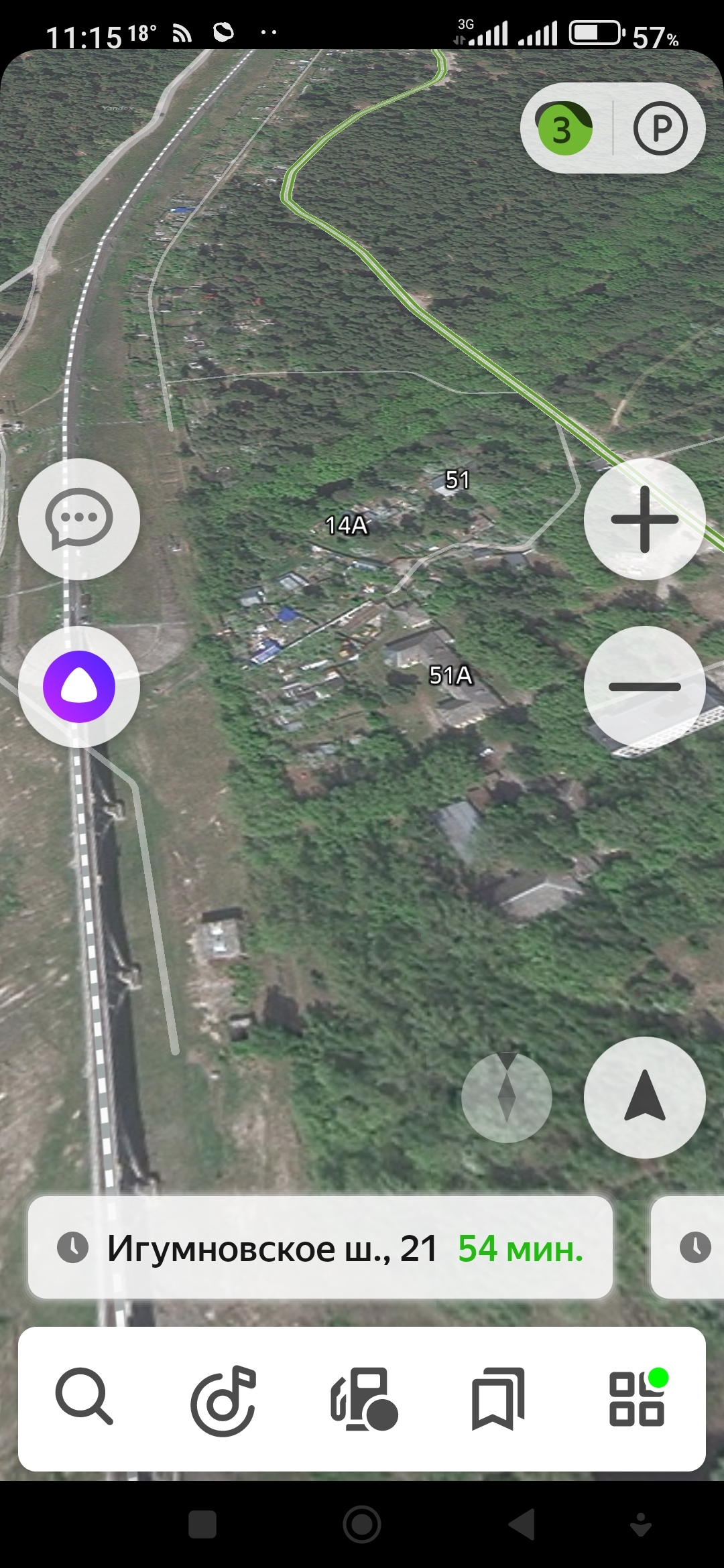Open the traffic level indicator
This screenshot has width=724, height=1568.
(x=564, y=129)
